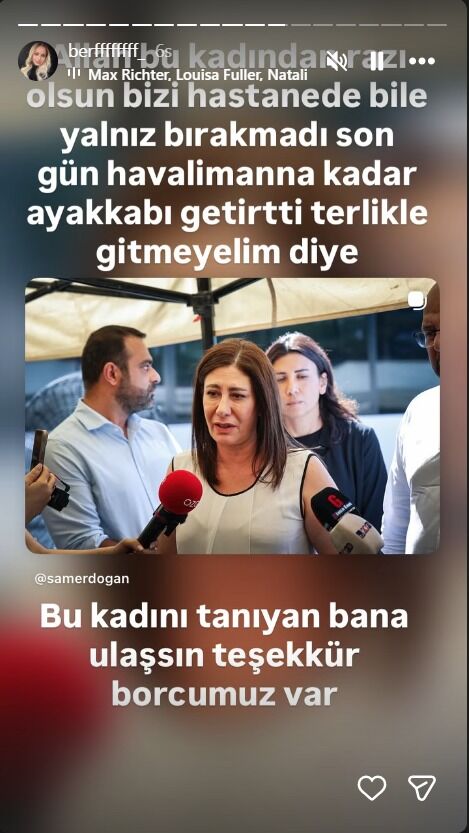Open the three-dot more options menu

422,62
